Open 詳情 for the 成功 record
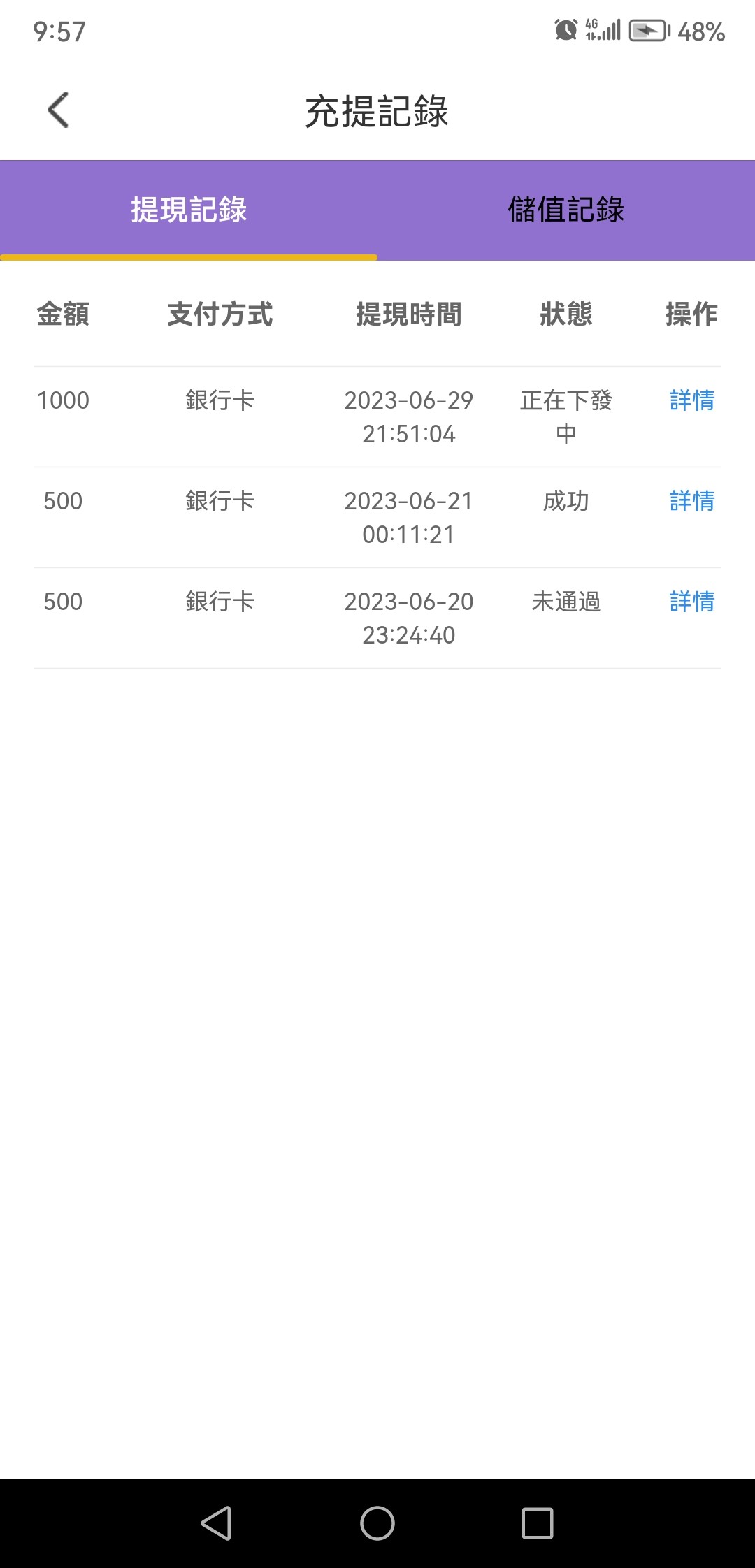Image resolution: width=755 pixels, height=1568 pixels. (x=691, y=501)
